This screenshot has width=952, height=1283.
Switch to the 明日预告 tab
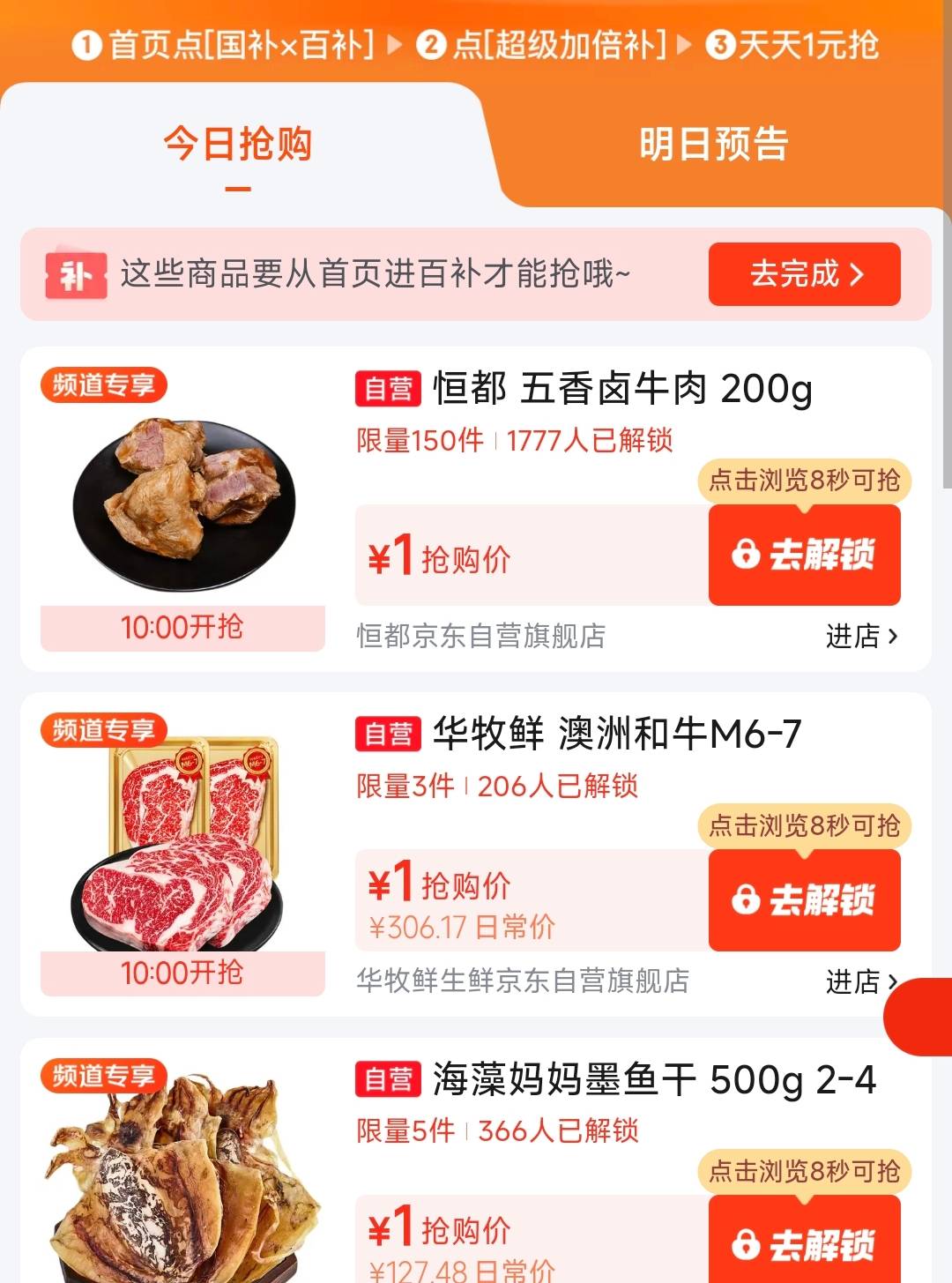point(713,145)
